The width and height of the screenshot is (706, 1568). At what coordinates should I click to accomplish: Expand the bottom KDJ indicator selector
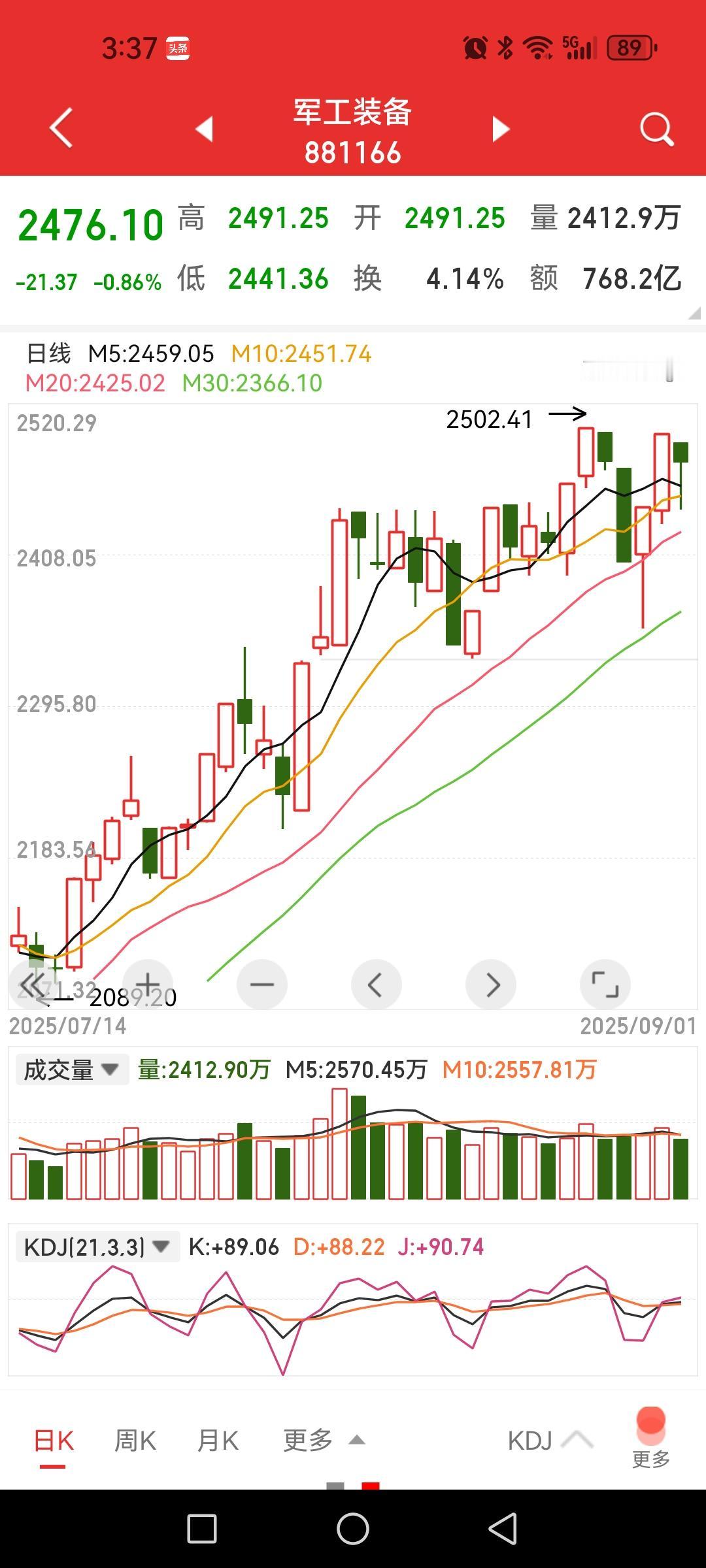pyautogui.click(x=550, y=1441)
